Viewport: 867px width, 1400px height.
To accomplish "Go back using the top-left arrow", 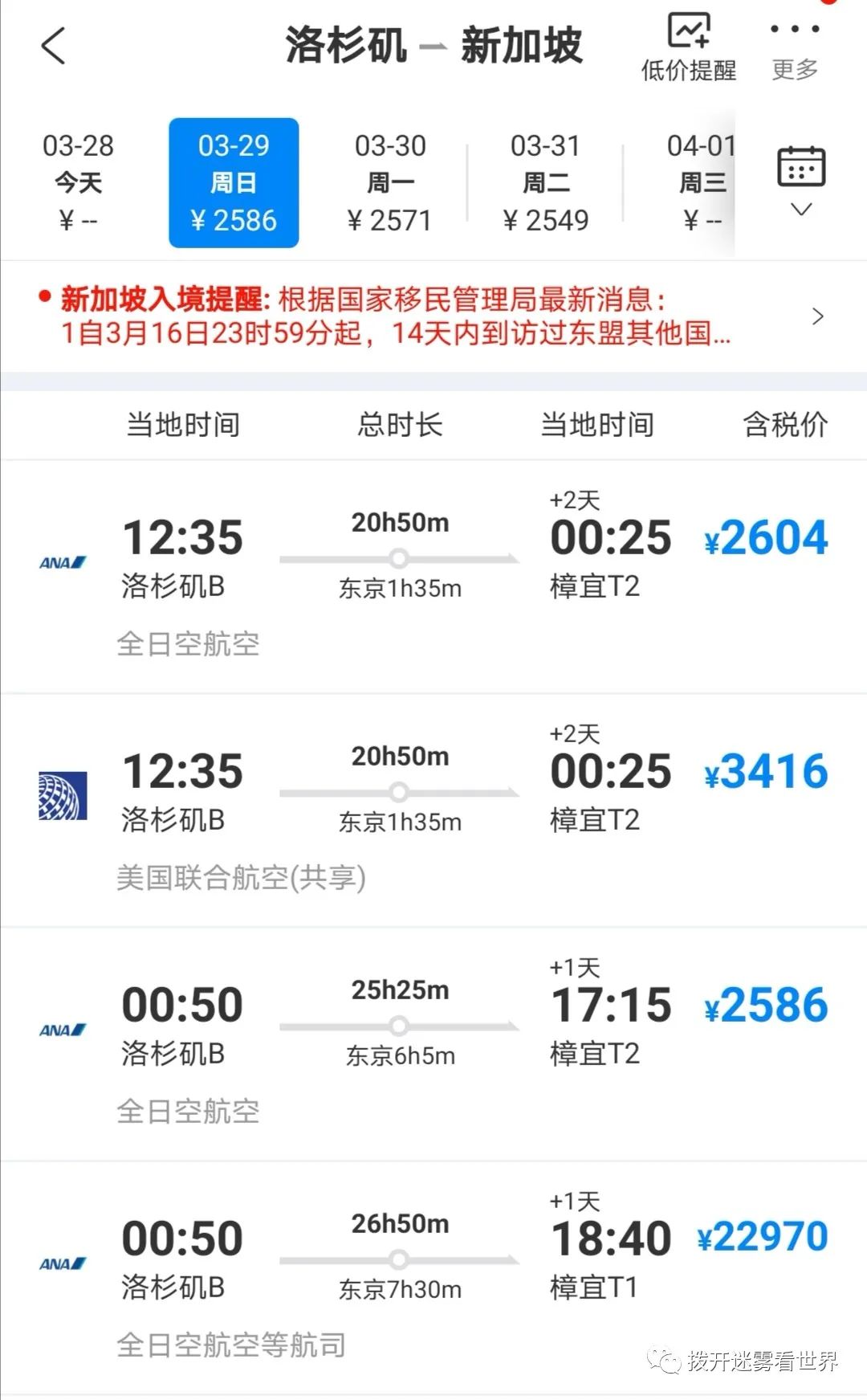I will point(53,46).
